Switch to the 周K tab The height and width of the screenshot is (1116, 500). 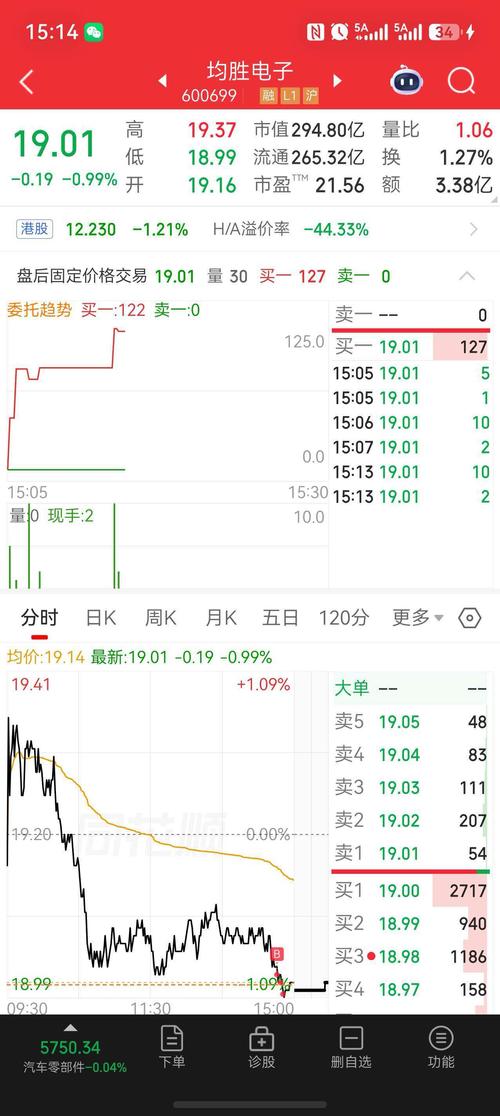(x=161, y=618)
